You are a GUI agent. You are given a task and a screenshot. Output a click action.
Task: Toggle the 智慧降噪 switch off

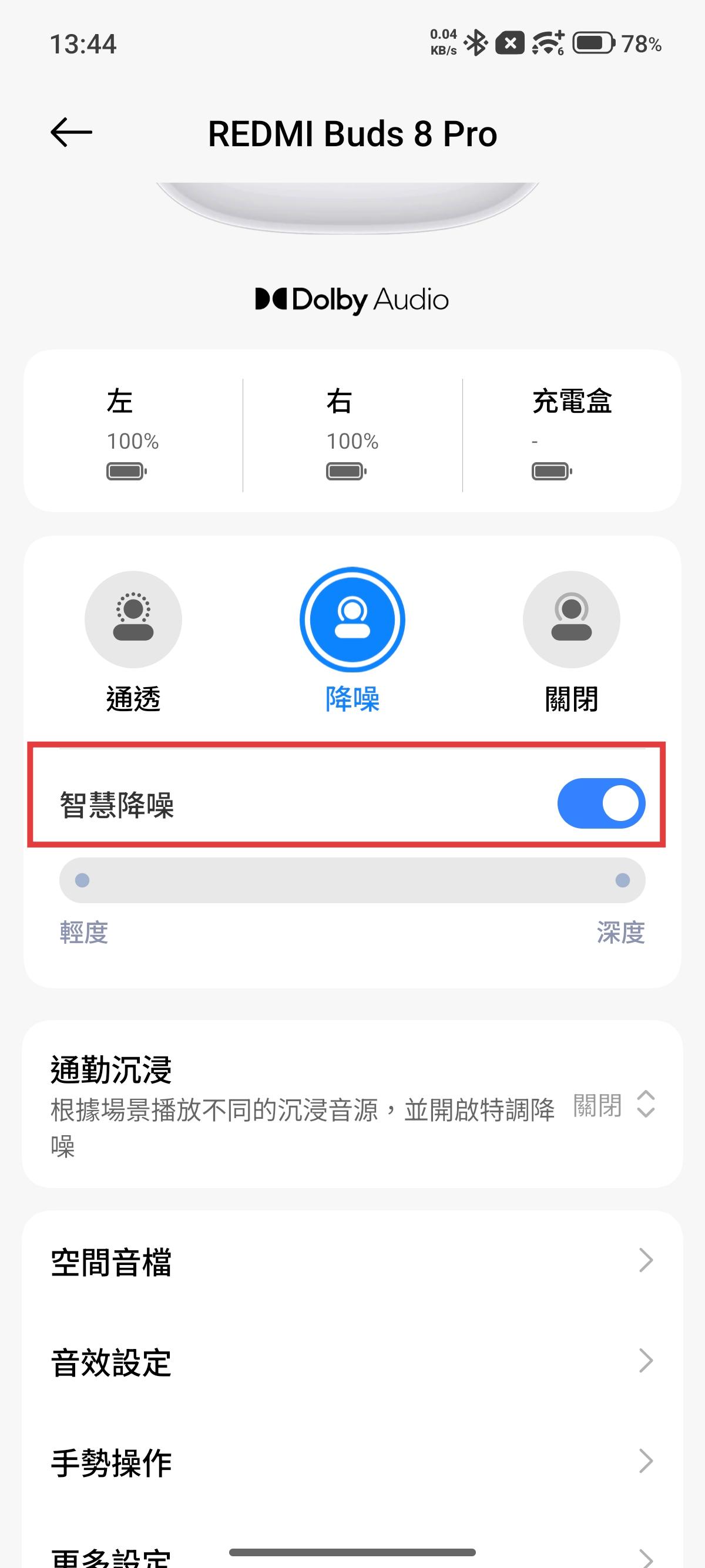point(600,803)
